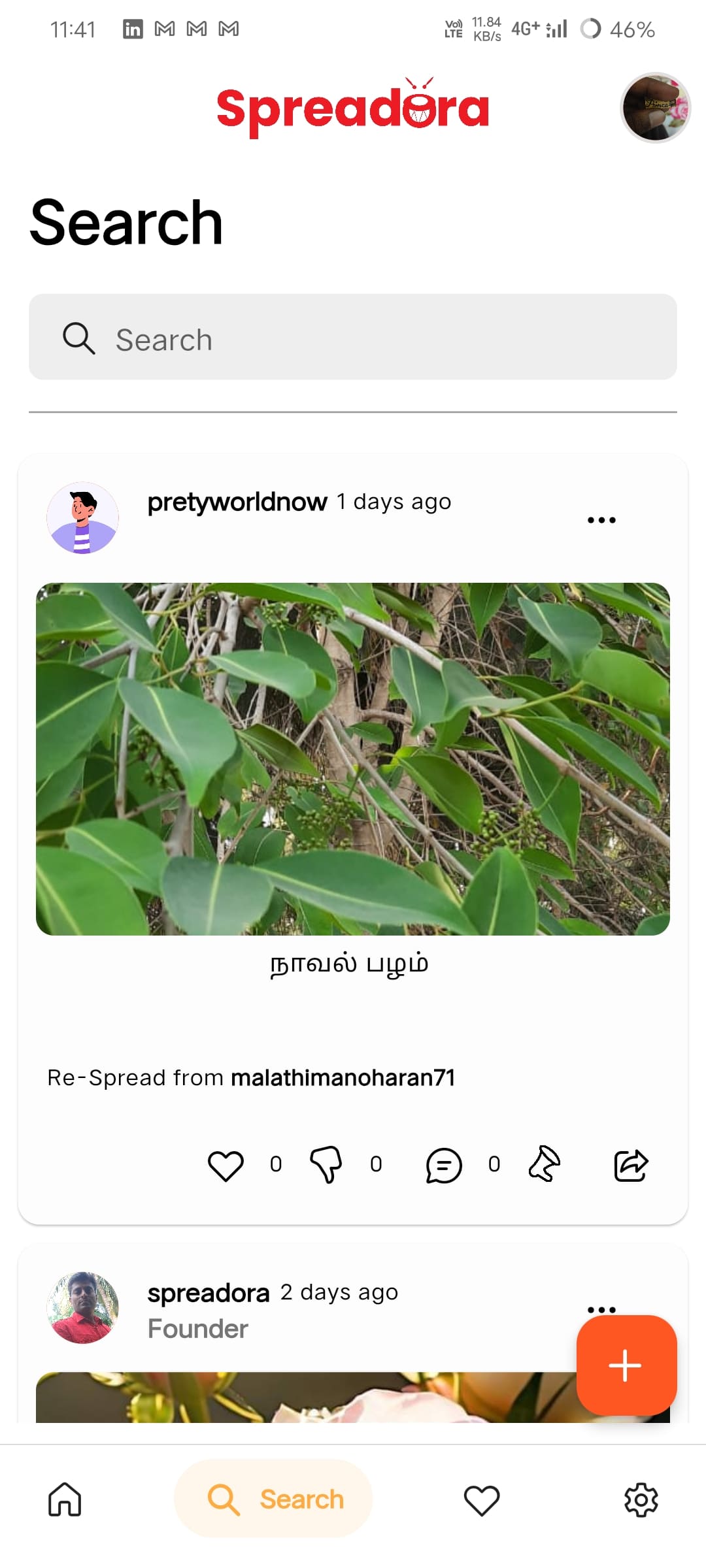Image resolution: width=706 pixels, height=1568 pixels.
Task: Visit malathimanoharan71's profile link
Action: coord(343,1078)
